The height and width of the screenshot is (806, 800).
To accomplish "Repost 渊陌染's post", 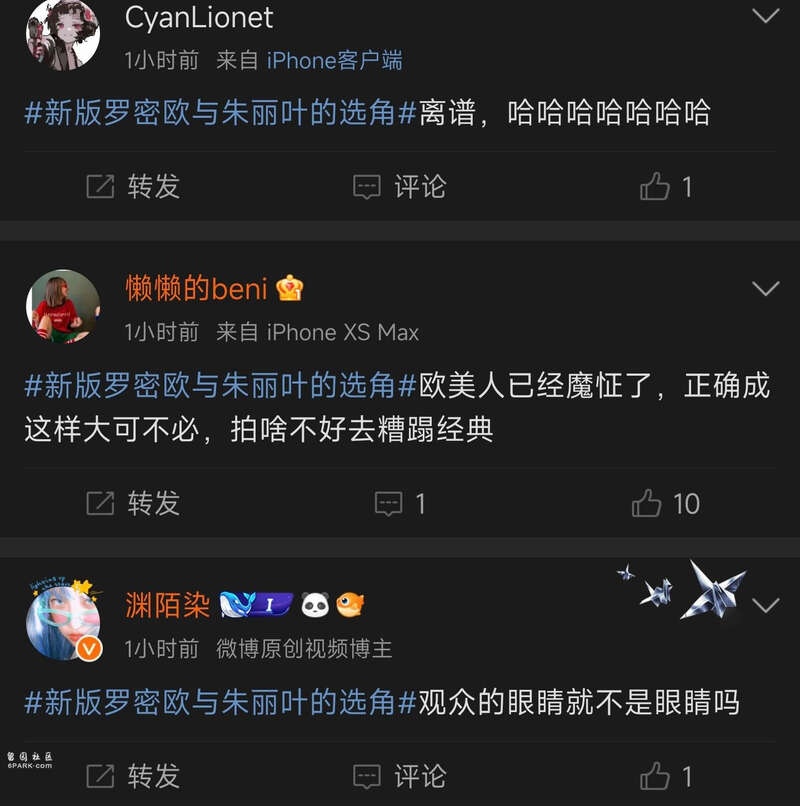I will tap(133, 776).
